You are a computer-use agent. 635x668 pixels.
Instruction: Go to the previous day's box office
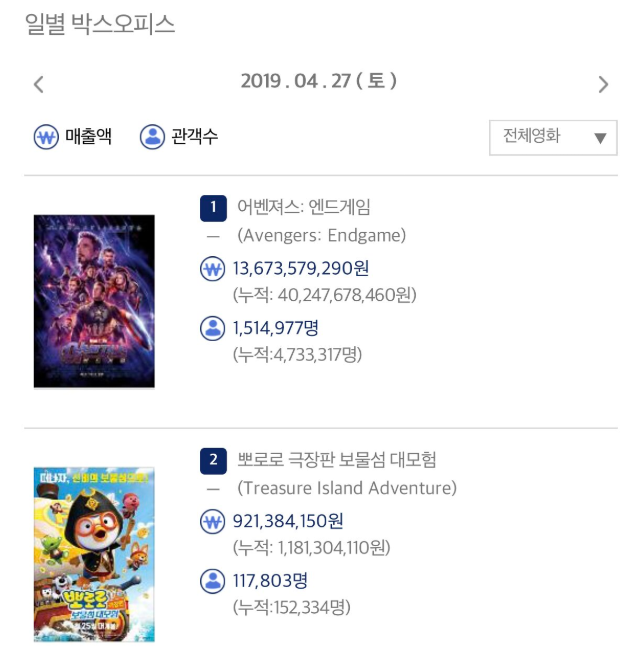point(39,84)
